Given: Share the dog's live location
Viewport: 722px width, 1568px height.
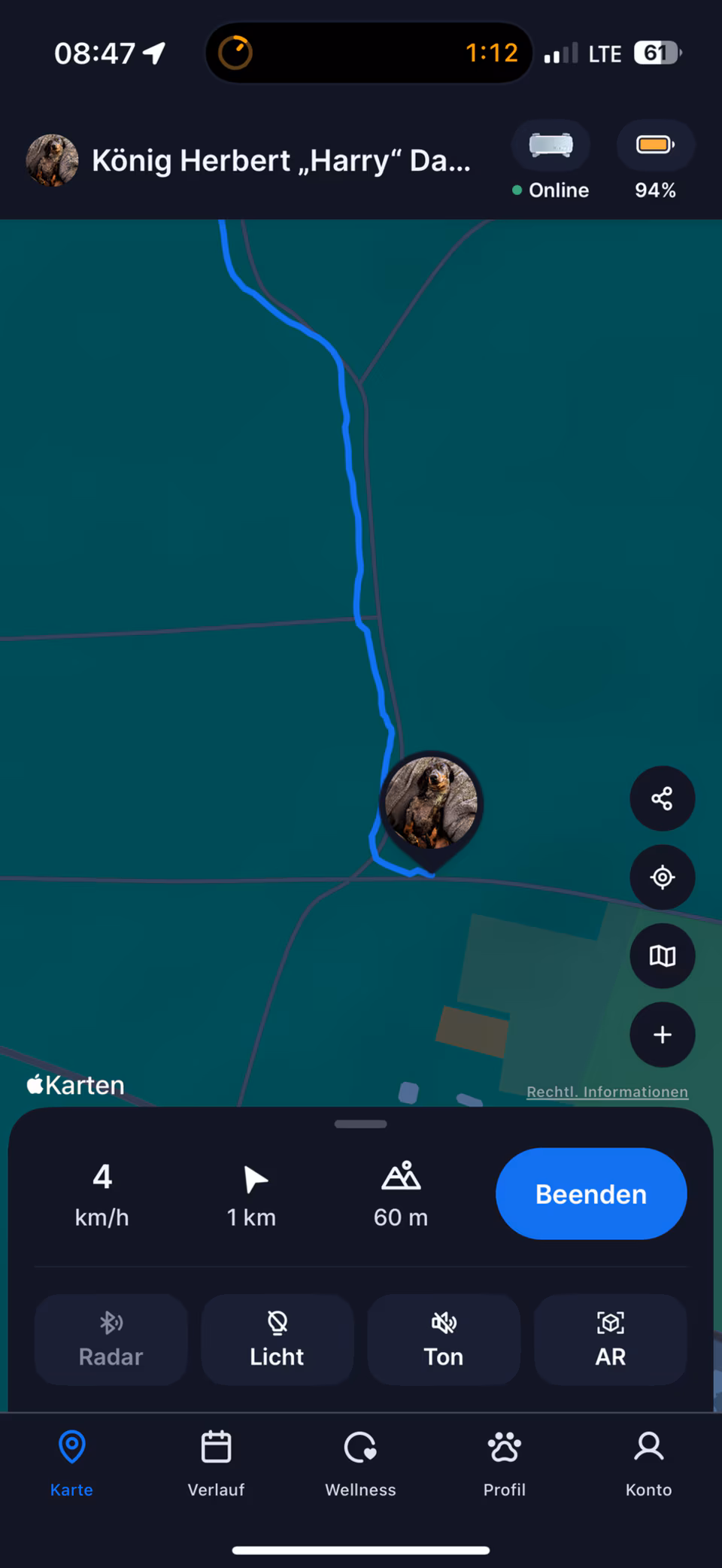Looking at the screenshot, I should [662, 798].
